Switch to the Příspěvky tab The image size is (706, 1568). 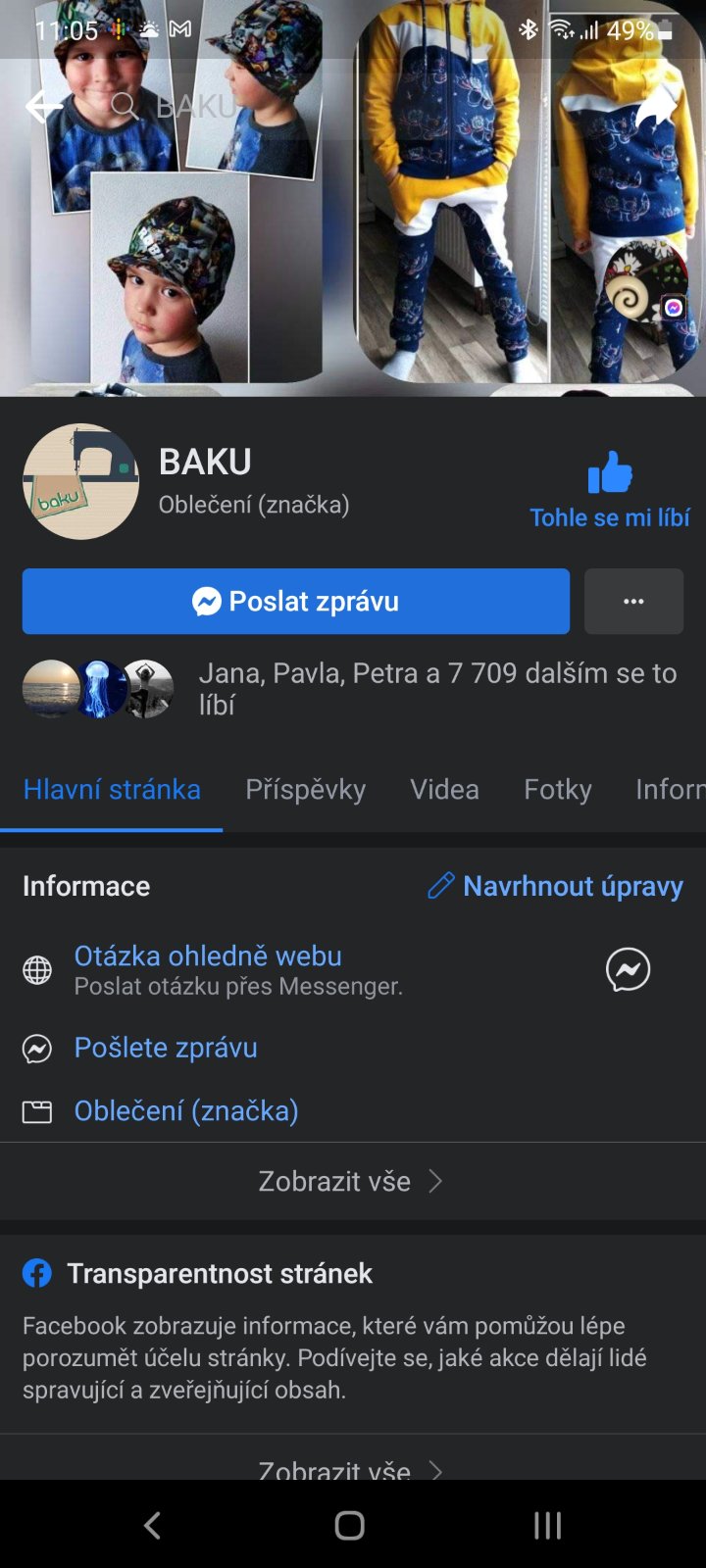(305, 790)
